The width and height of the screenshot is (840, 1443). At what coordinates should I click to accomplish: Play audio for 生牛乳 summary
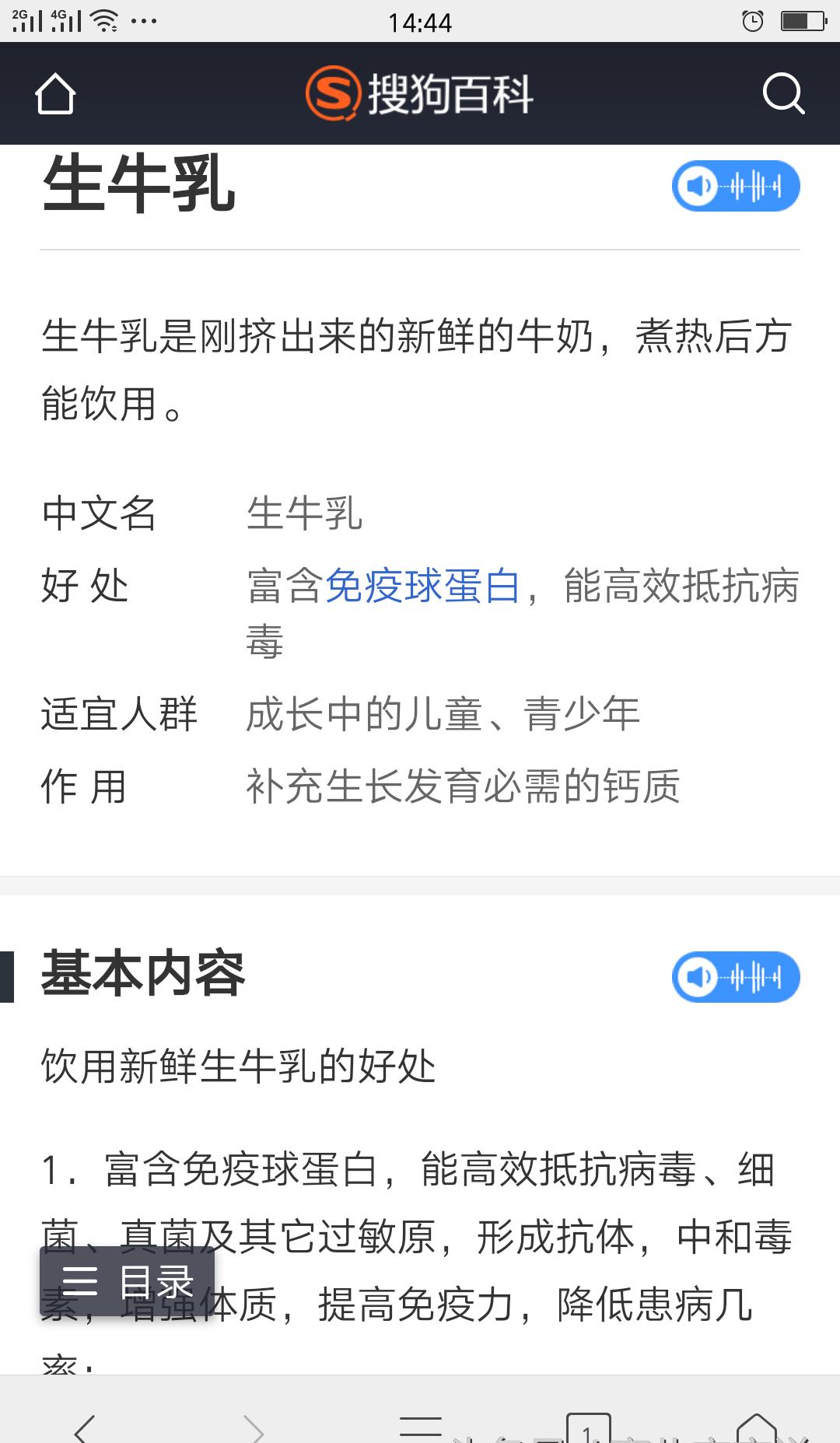735,187
